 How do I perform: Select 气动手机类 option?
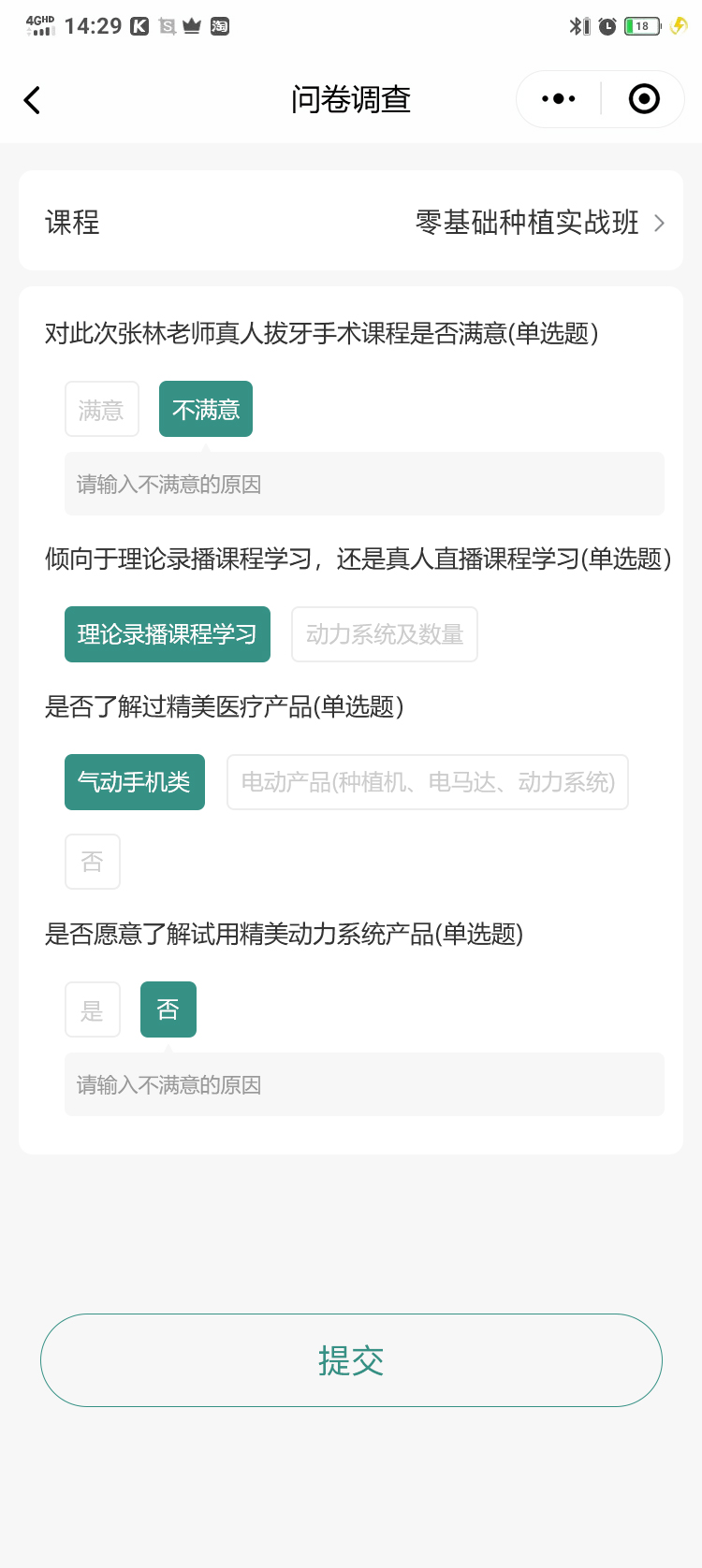click(x=135, y=782)
